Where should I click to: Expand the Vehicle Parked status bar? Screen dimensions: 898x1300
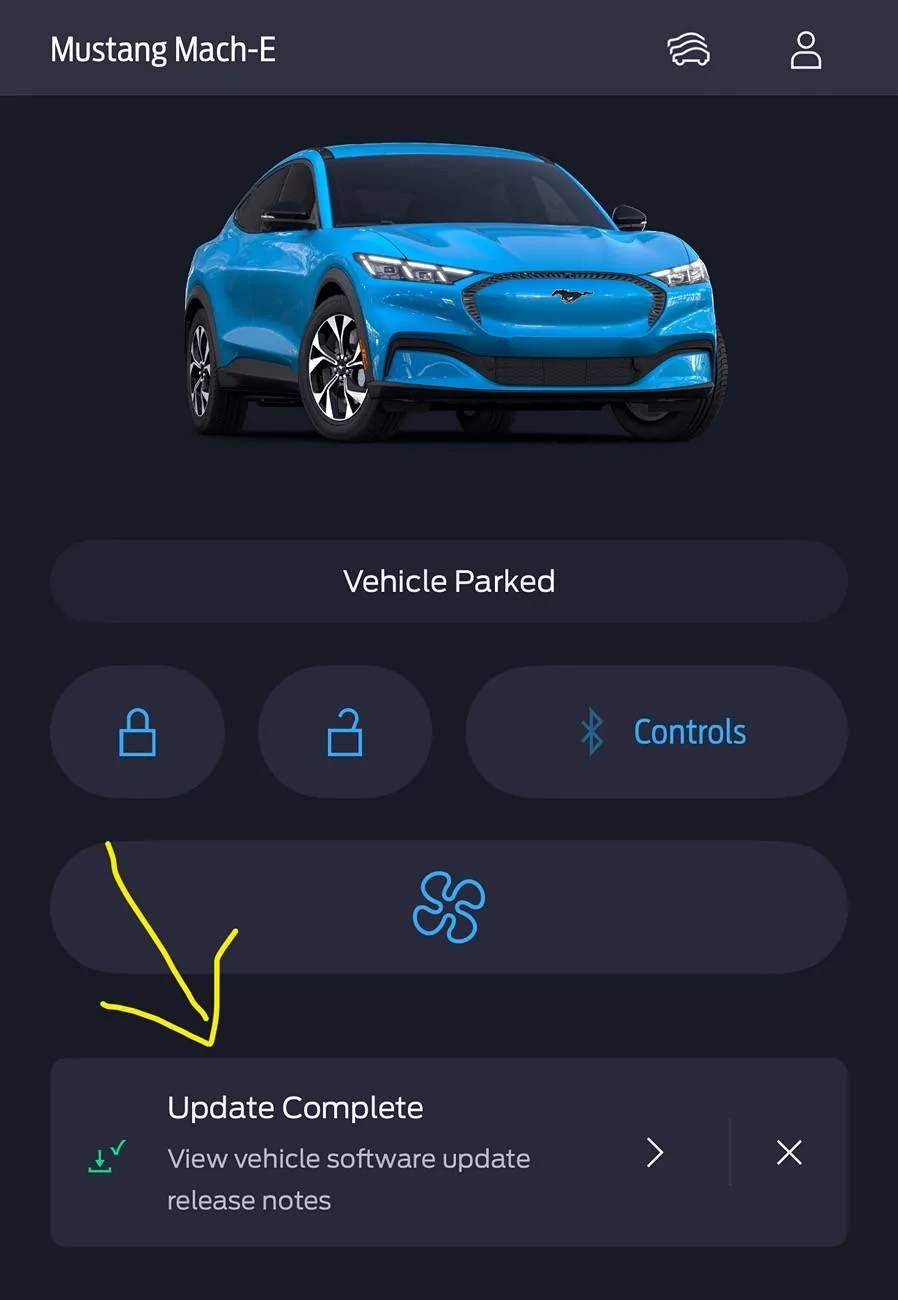pyautogui.click(x=449, y=581)
